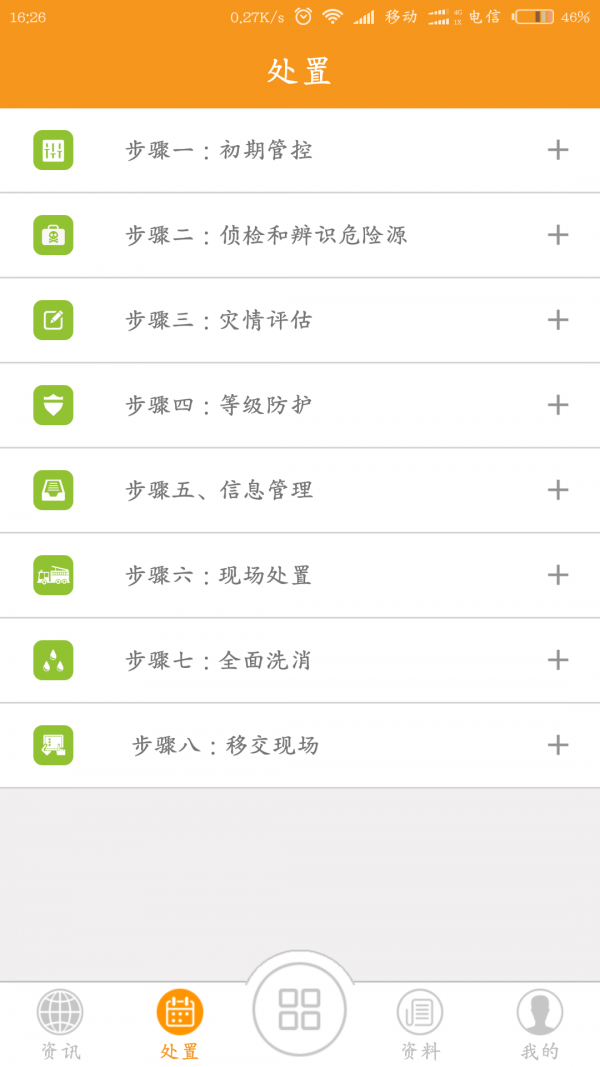This screenshot has width=600, height=1067.
Task: Expand 步骤二：侦检和辨识危险源 with its plus icon
Action: (558, 235)
